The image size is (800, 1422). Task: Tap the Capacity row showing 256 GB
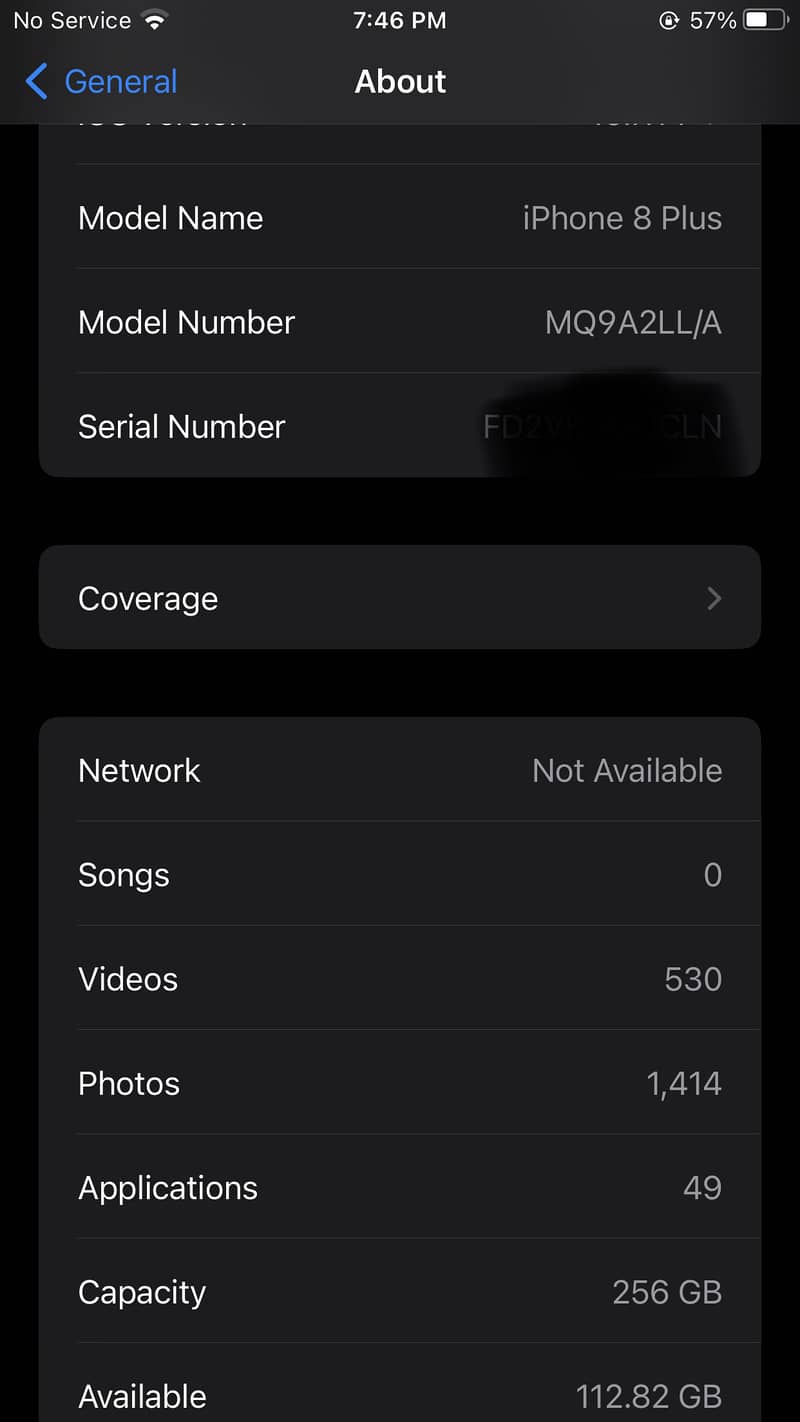pos(400,1292)
